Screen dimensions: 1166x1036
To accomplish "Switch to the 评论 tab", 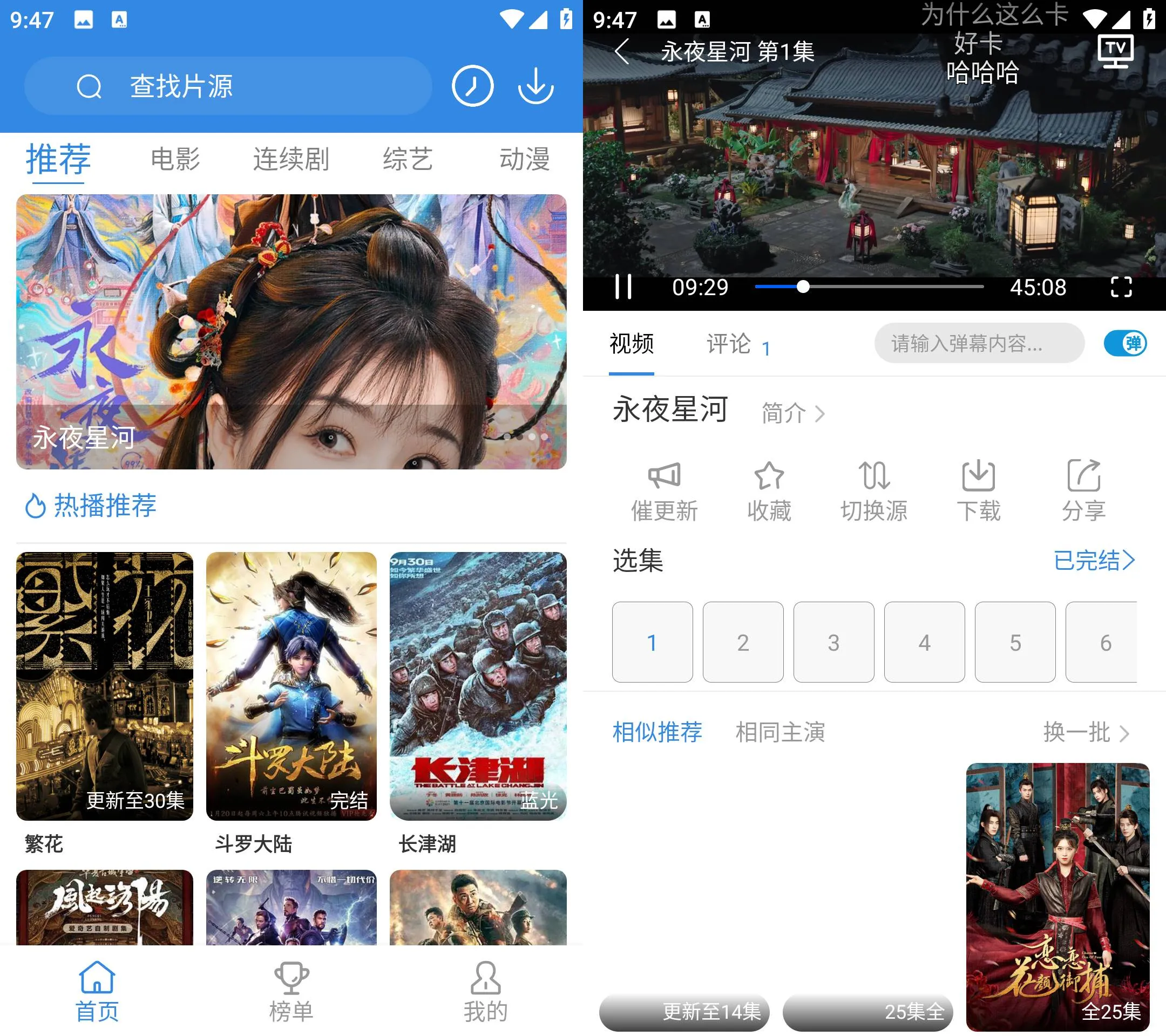I will (x=728, y=344).
